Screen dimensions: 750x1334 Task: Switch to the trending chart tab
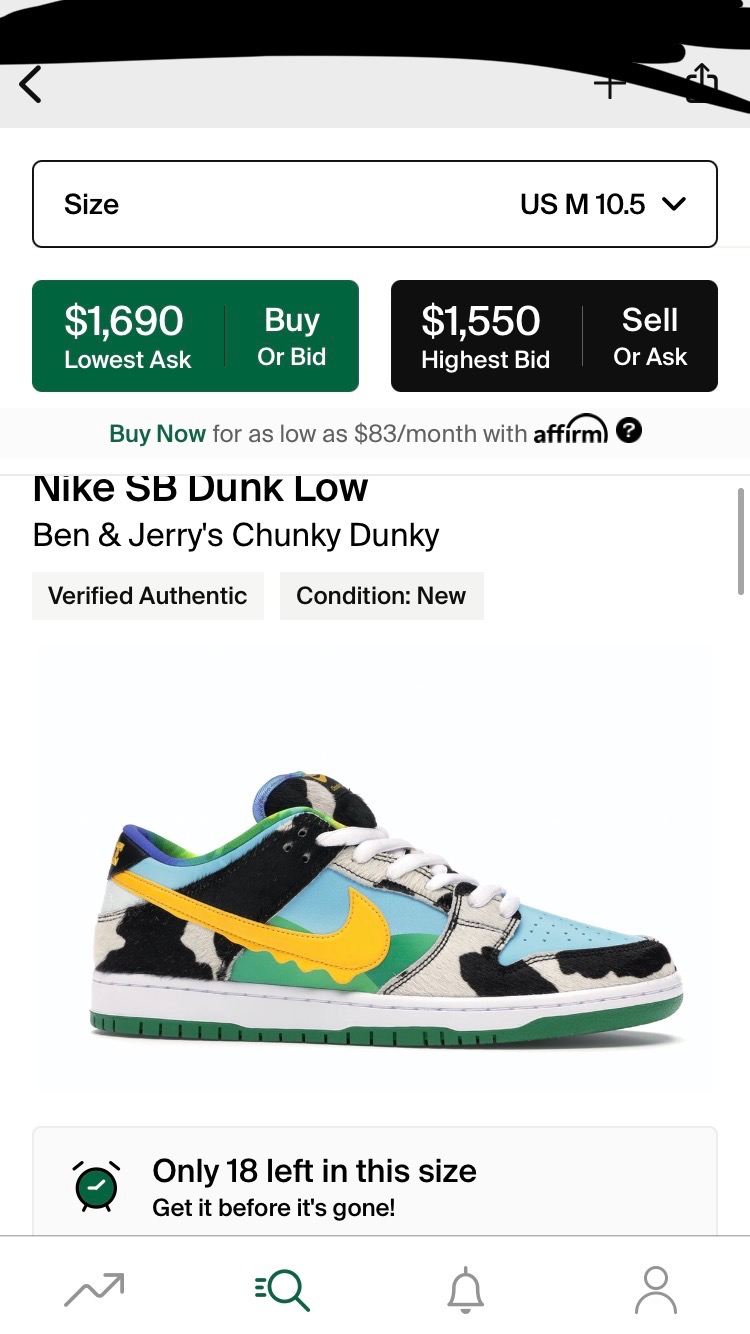tap(94, 1289)
